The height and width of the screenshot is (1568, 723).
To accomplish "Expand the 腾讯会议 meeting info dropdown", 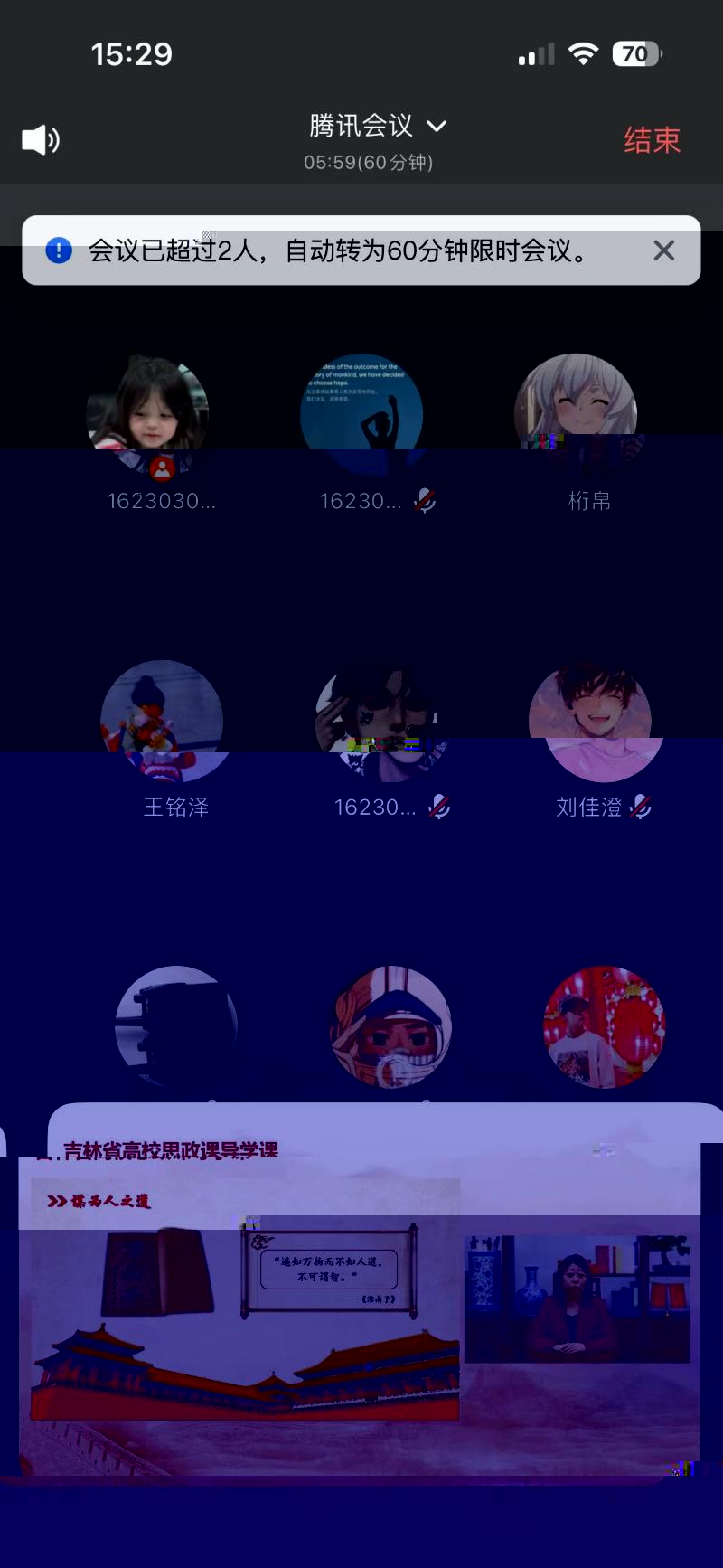I will 378,127.
